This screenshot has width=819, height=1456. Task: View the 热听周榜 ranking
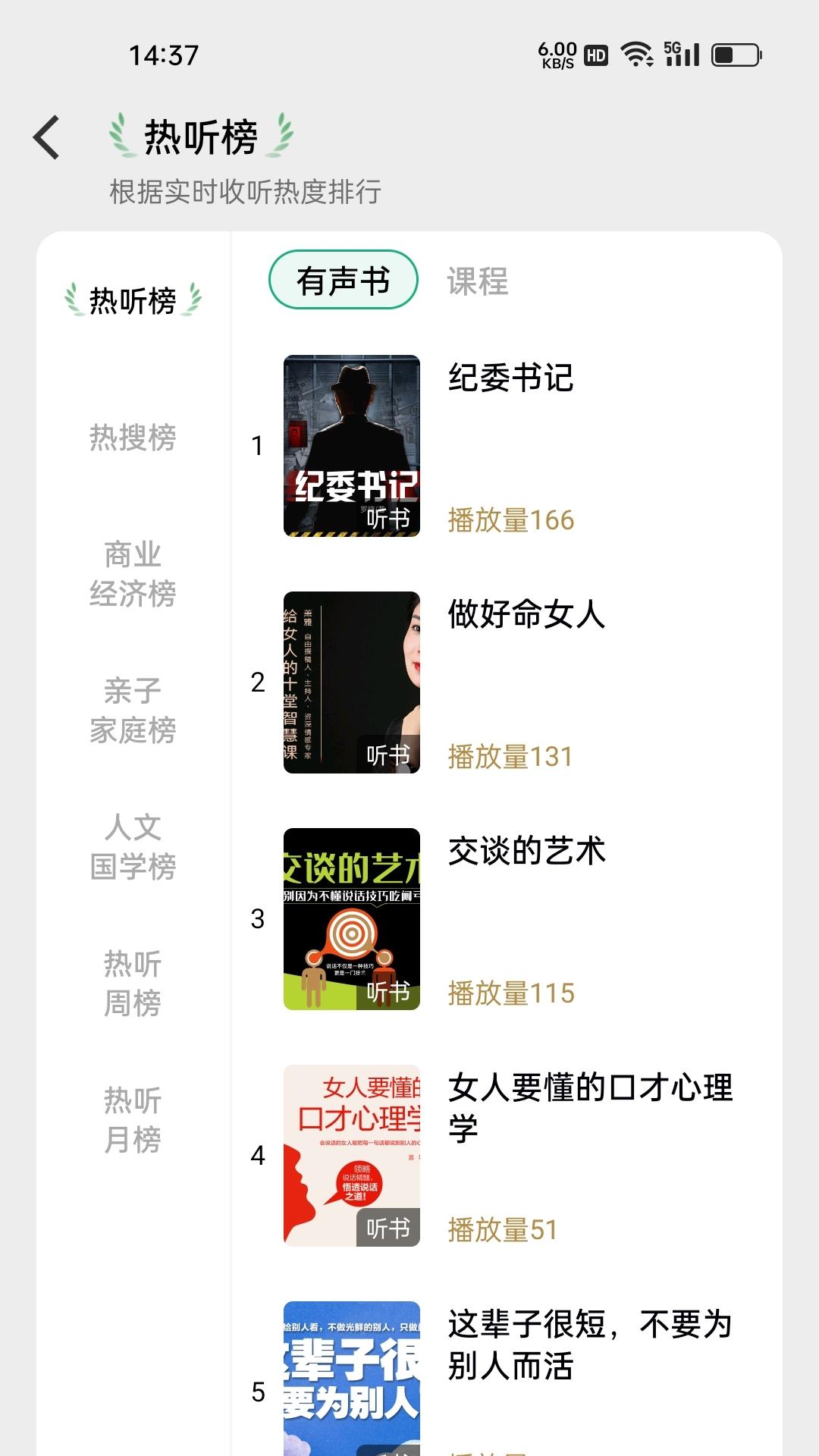tap(135, 984)
